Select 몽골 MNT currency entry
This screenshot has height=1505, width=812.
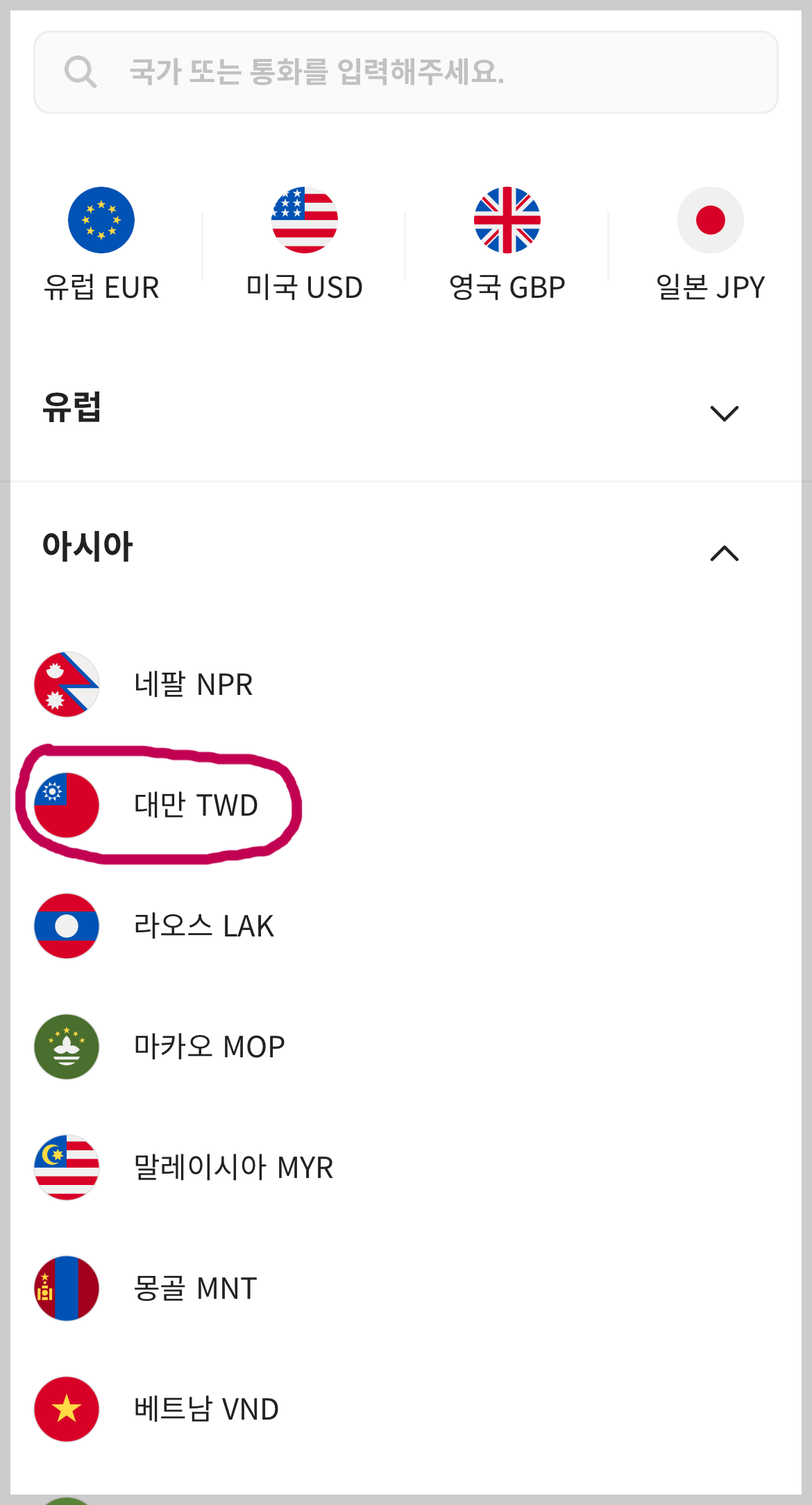[x=194, y=1289]
